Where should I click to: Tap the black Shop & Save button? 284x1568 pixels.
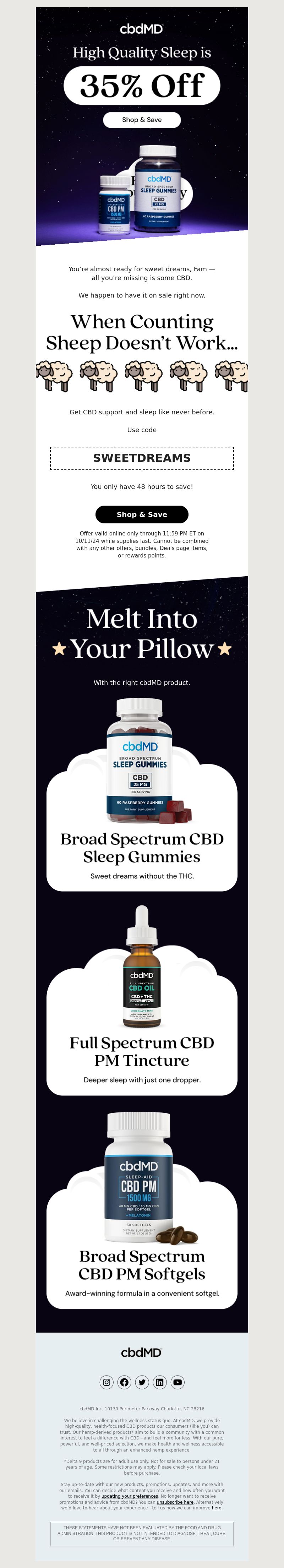[142, 514]
